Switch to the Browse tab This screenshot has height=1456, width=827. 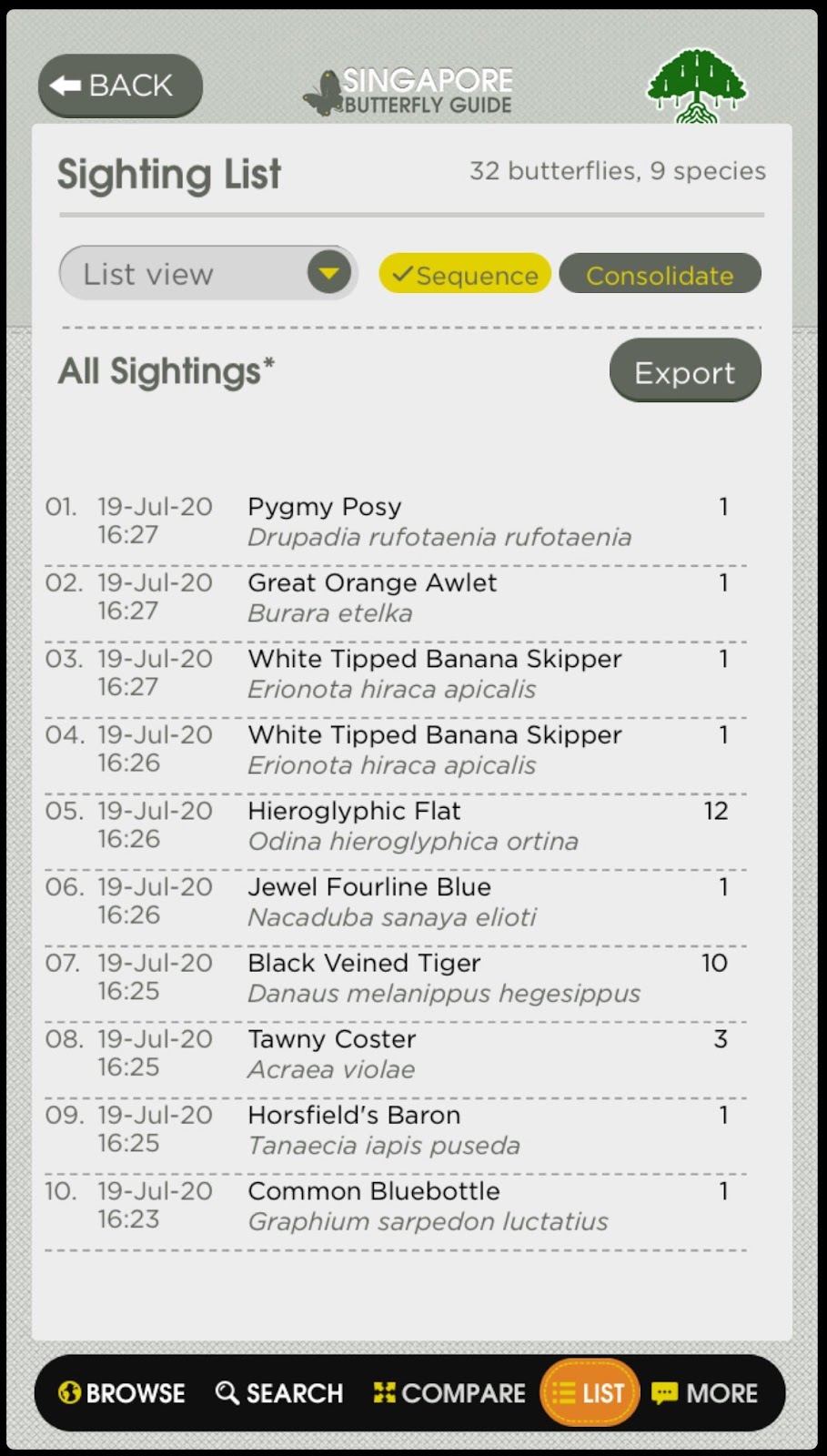(x=122, y=1393)
